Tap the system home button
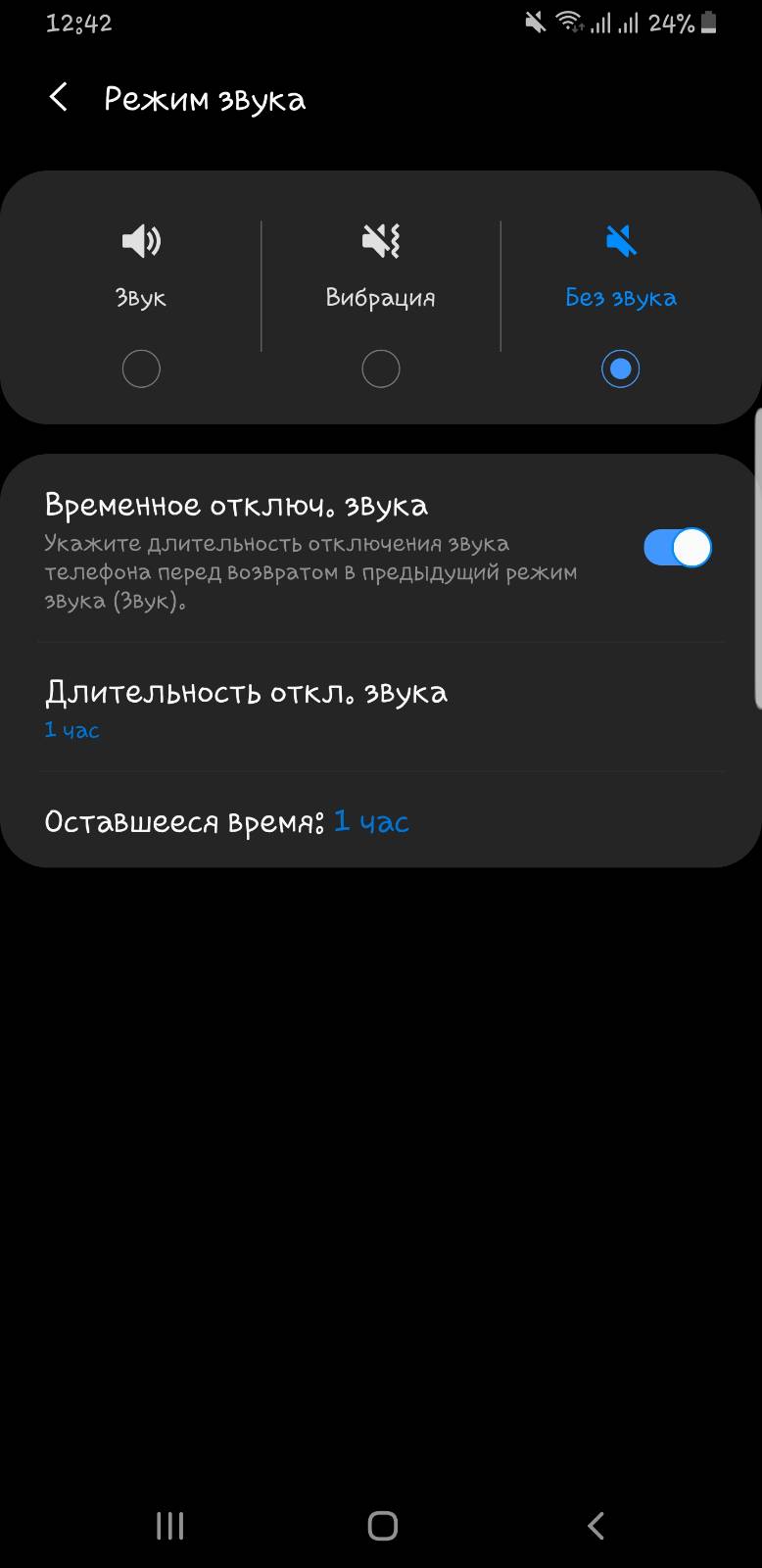This screenshot has width=762, height=1568. (382, 1525)
